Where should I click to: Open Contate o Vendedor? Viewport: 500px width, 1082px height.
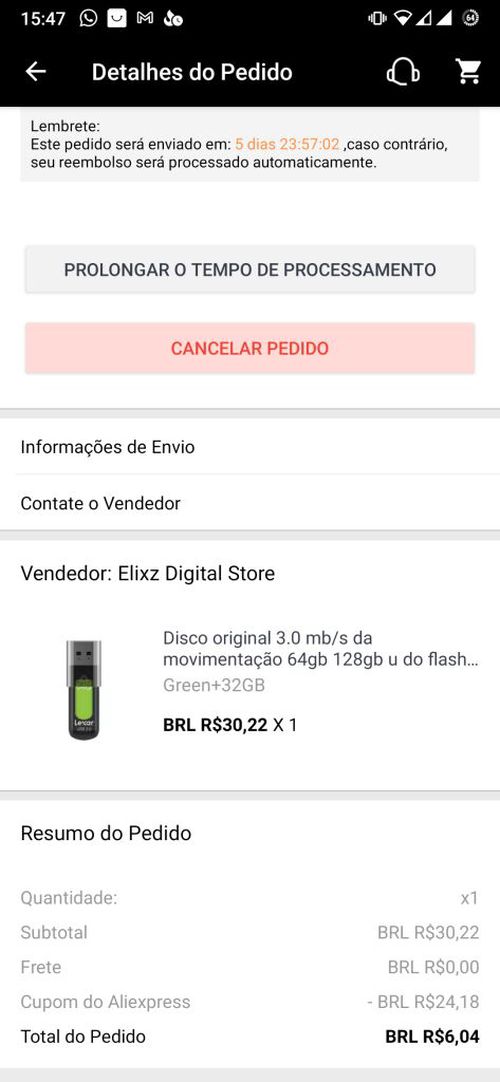(x=250, y=503)
